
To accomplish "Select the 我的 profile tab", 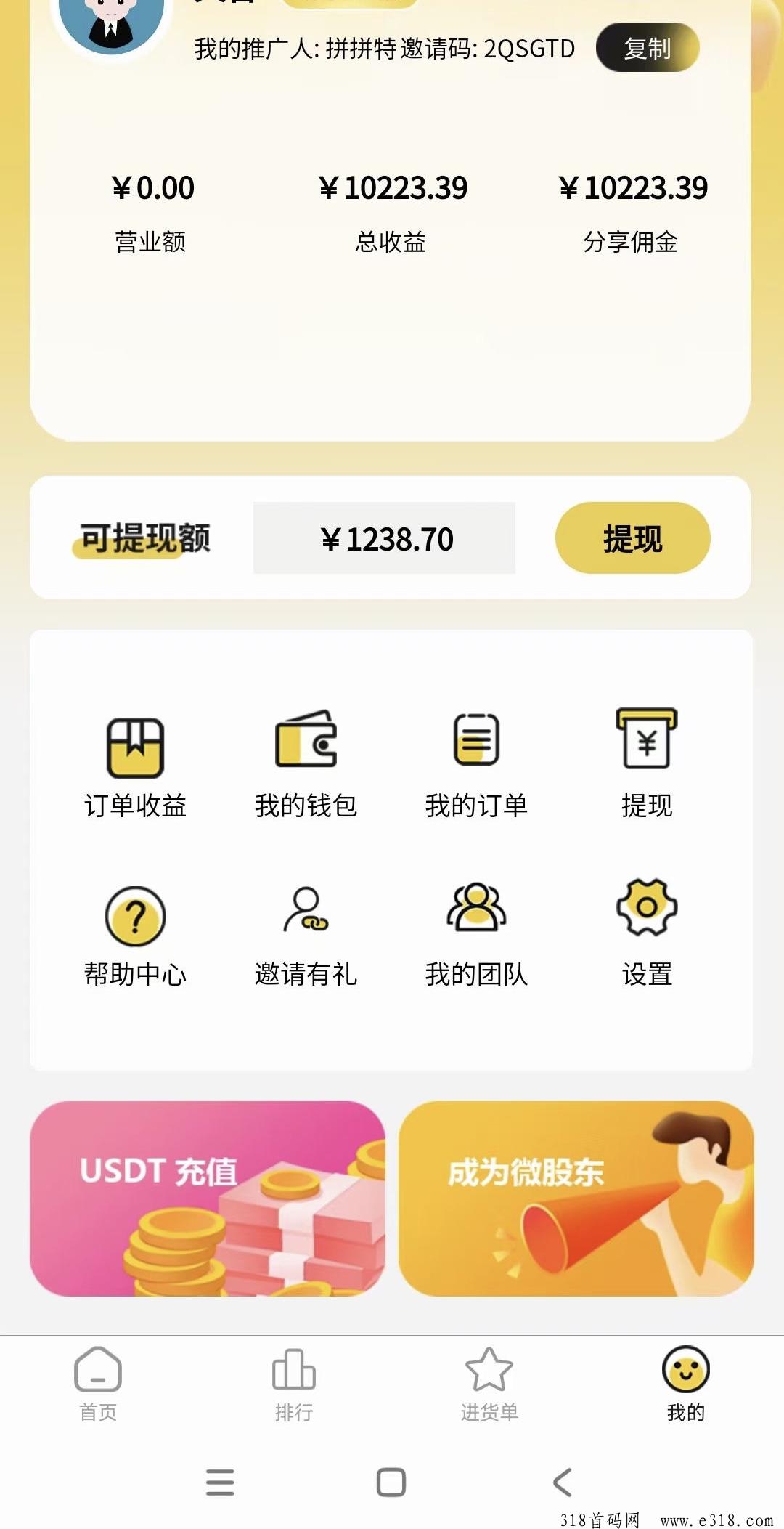I will [686, 1384].
